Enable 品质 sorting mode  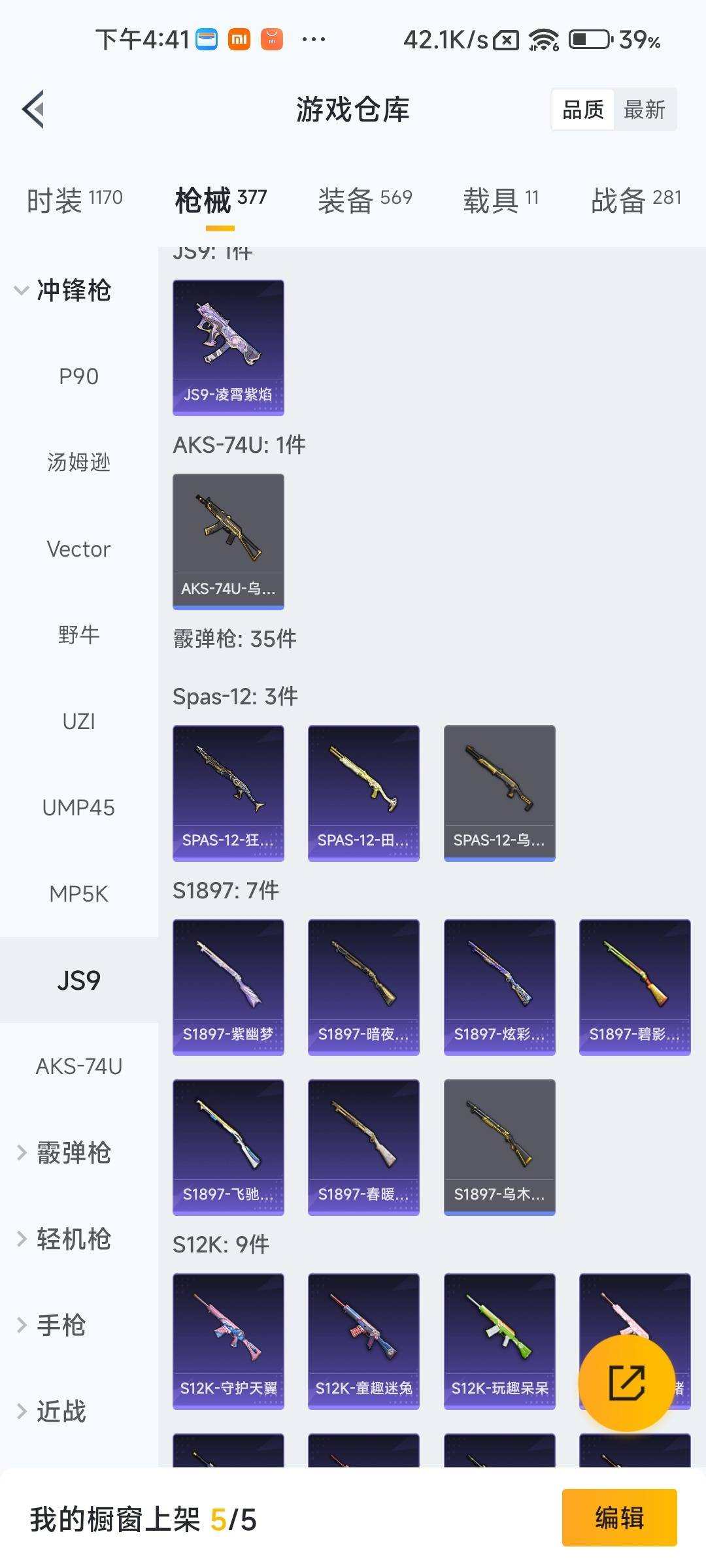tap(584, 108)
